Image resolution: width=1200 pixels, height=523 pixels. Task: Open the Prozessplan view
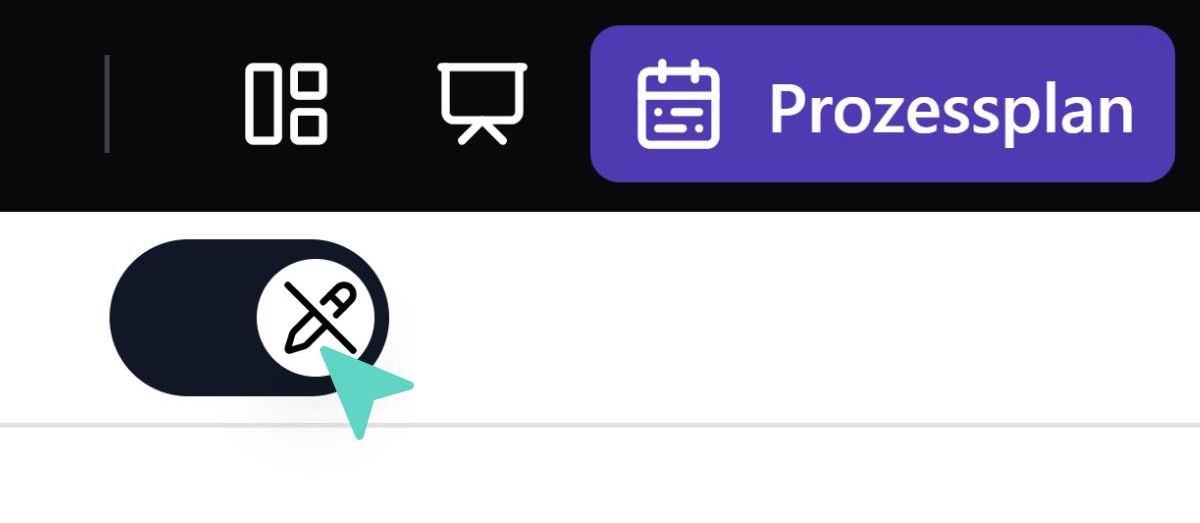881,105
